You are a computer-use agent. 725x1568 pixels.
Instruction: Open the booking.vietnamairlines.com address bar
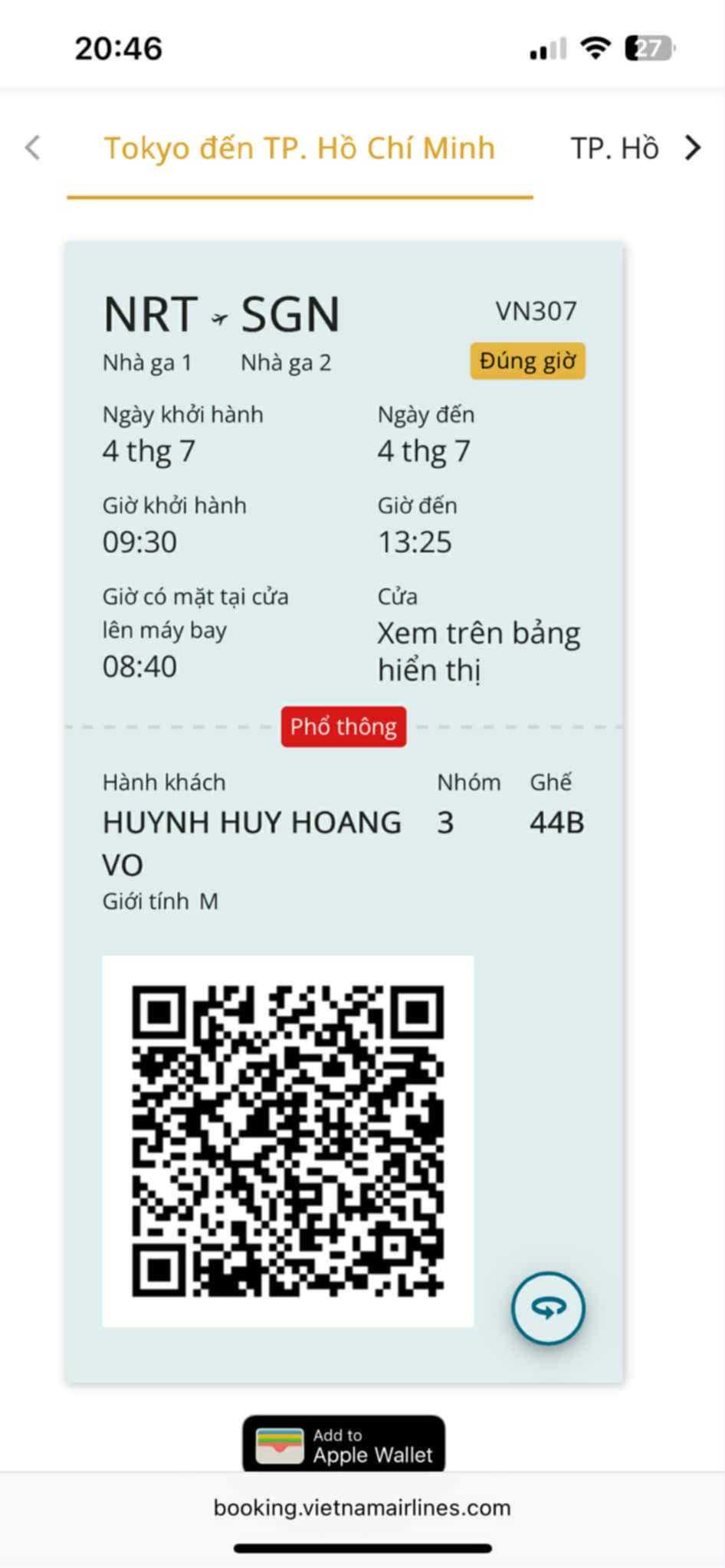[362, 1507]
